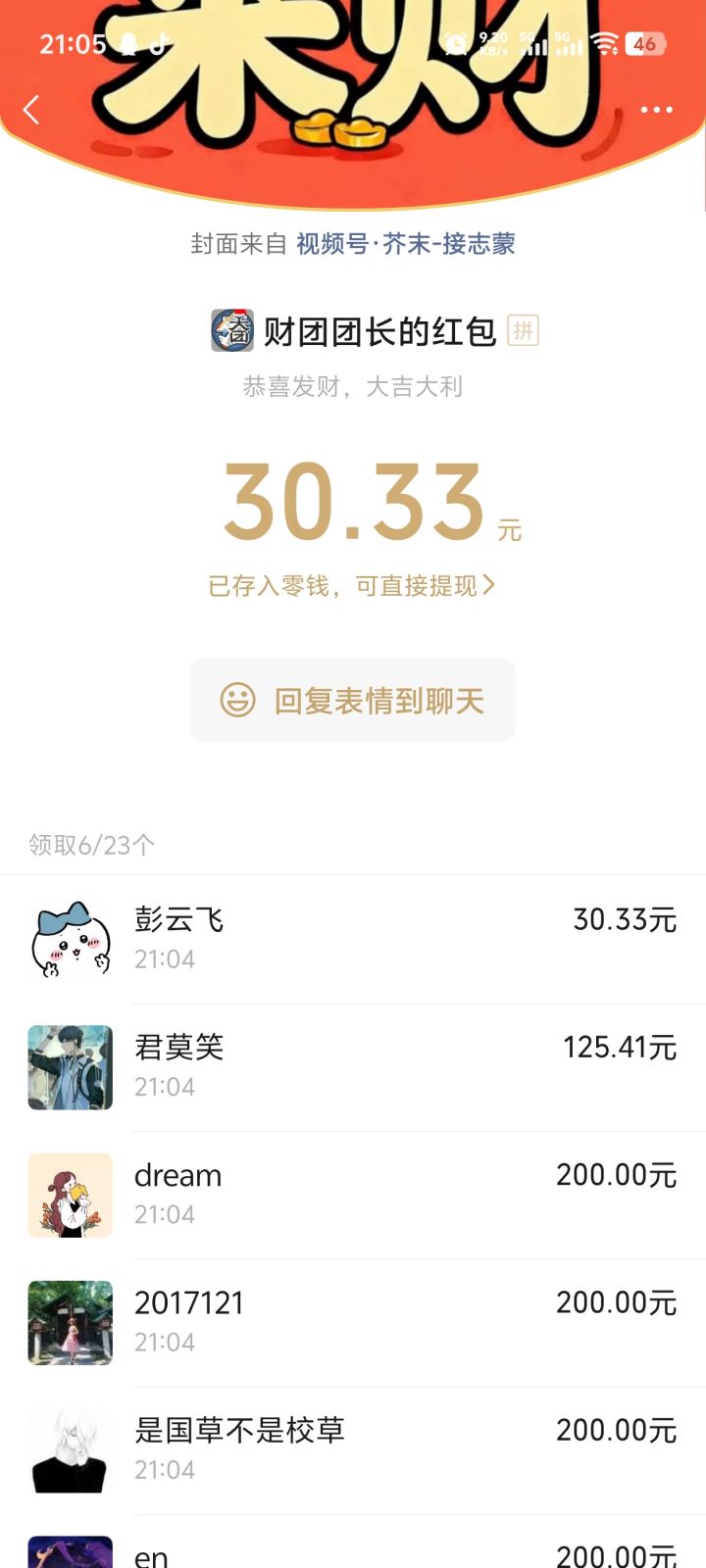Tap the TikTok icon in the status bar
The width and height of the screenshot is (706, 1568).
click(160, 43)
